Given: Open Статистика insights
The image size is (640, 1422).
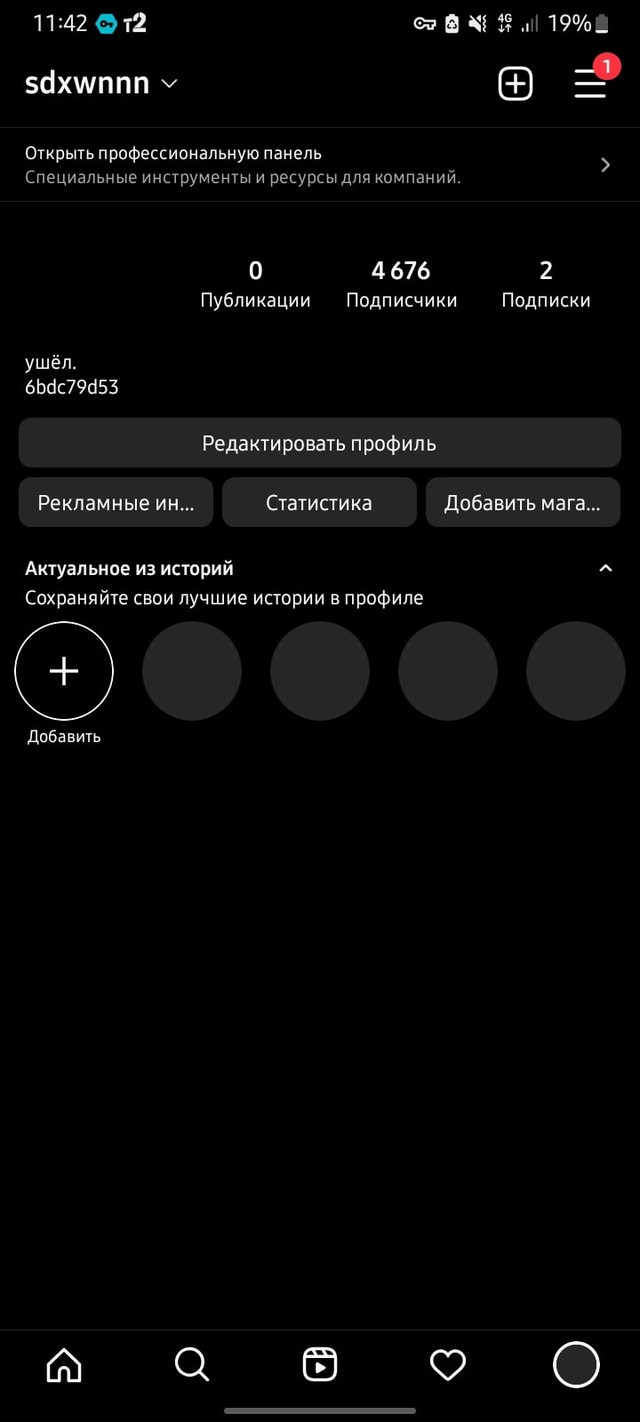Looking at the screenshot, I should point(319,502).
